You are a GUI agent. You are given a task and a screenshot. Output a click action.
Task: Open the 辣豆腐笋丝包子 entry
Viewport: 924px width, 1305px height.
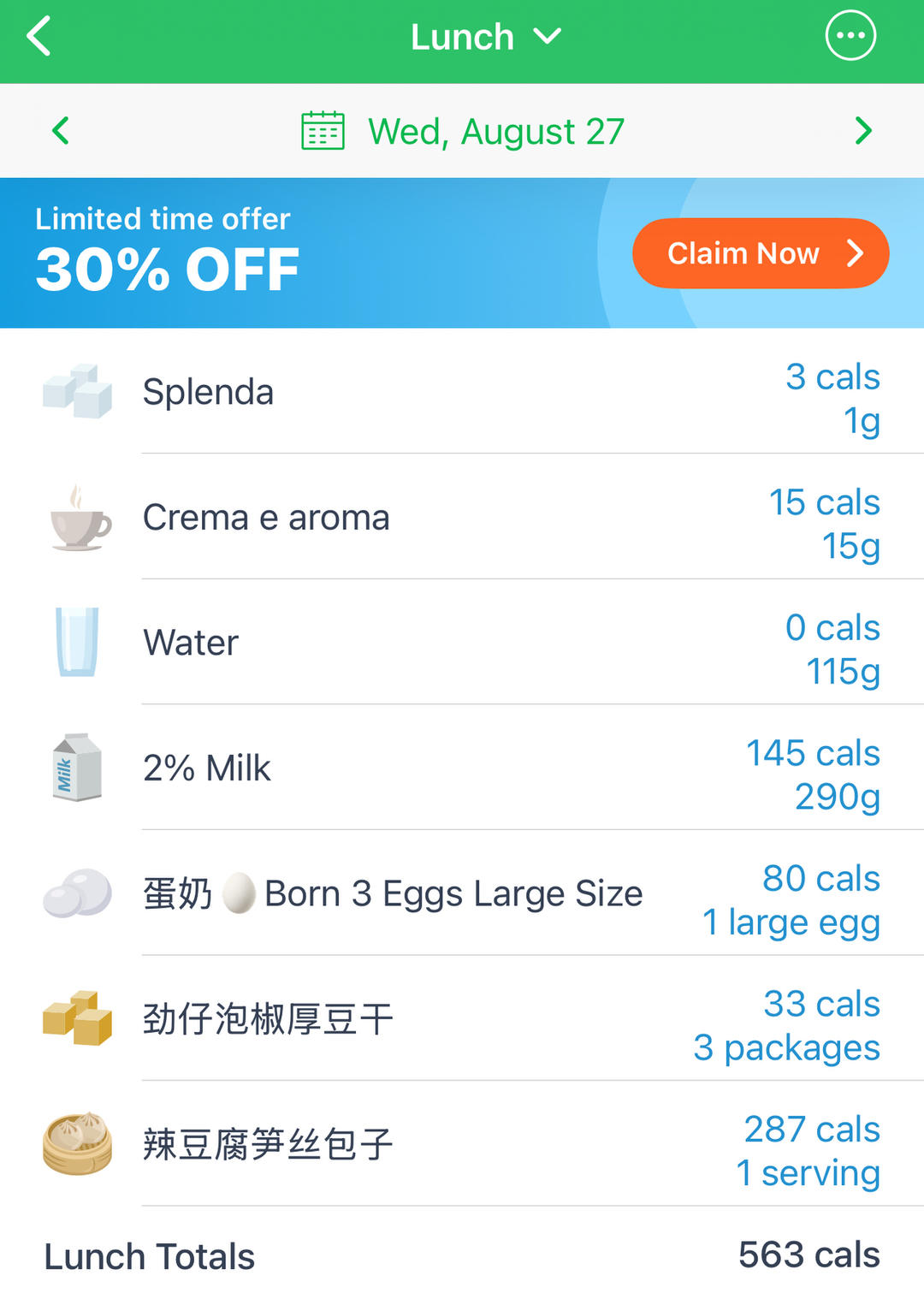(x=462, y=1145)
